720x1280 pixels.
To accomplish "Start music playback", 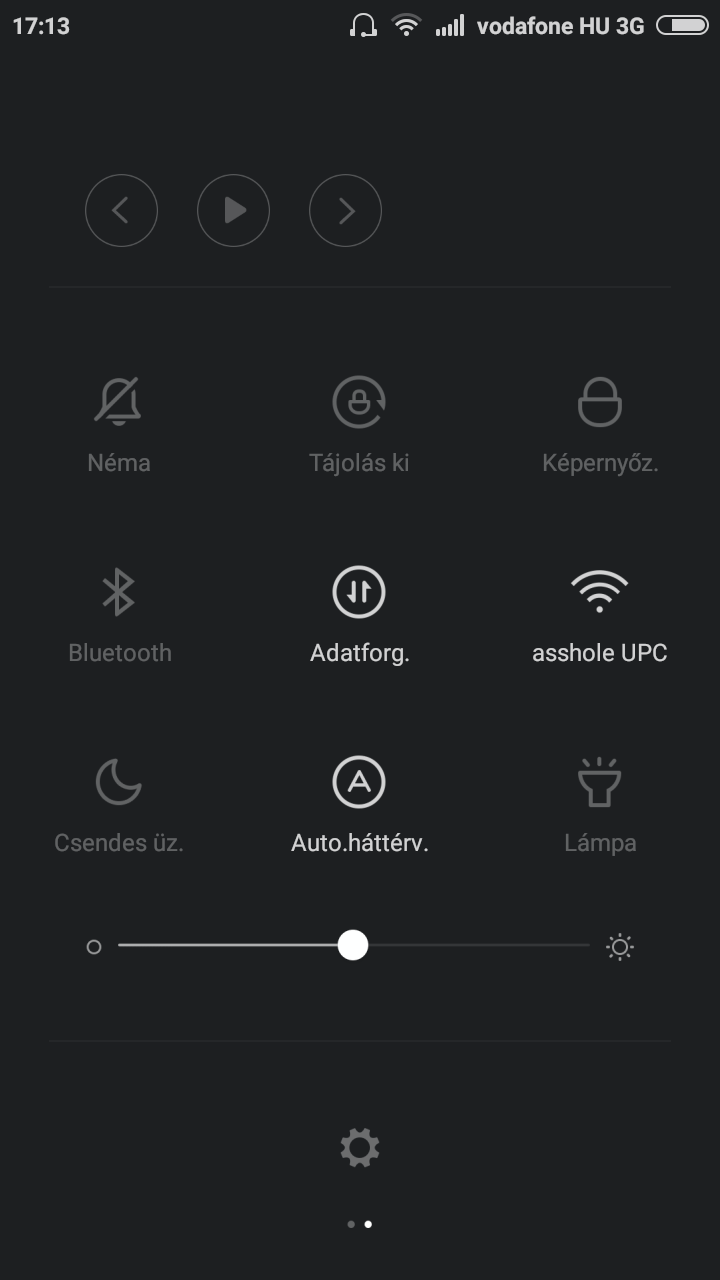I will (233, 210).
